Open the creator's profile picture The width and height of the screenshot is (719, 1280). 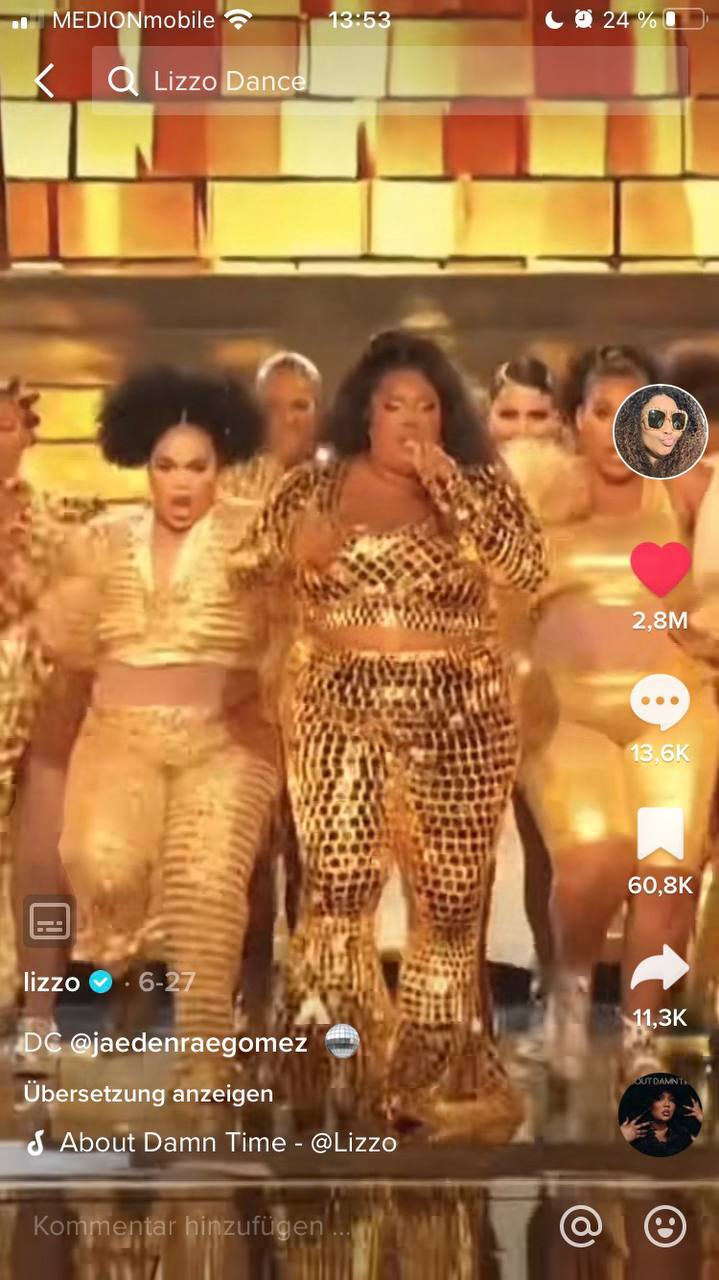(660, 432)
